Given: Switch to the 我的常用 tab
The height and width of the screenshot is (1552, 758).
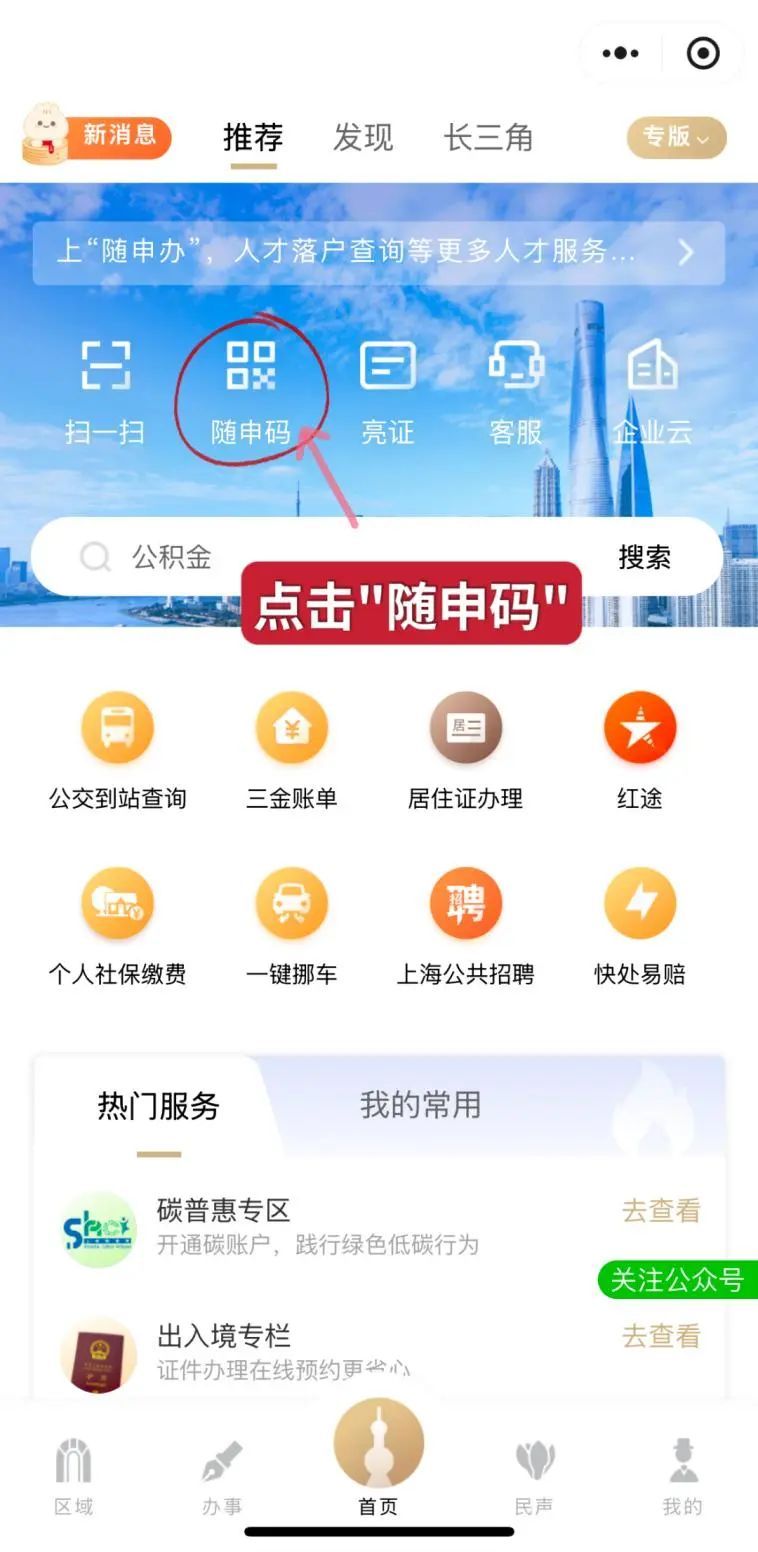Looking at the screenshot, I should [420, 1105].
